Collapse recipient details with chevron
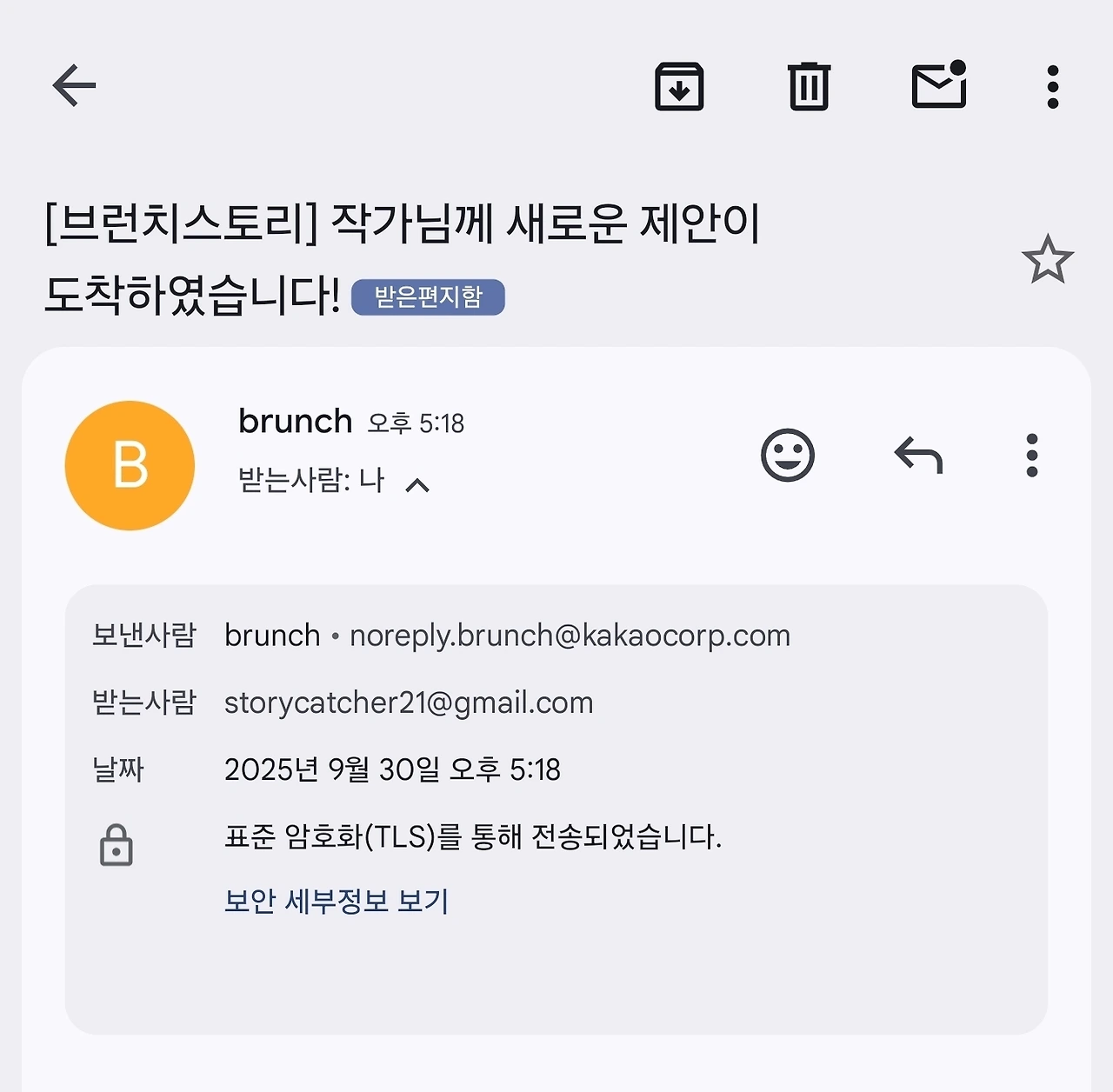The image size is (1113, 1092). coord(417,485)
